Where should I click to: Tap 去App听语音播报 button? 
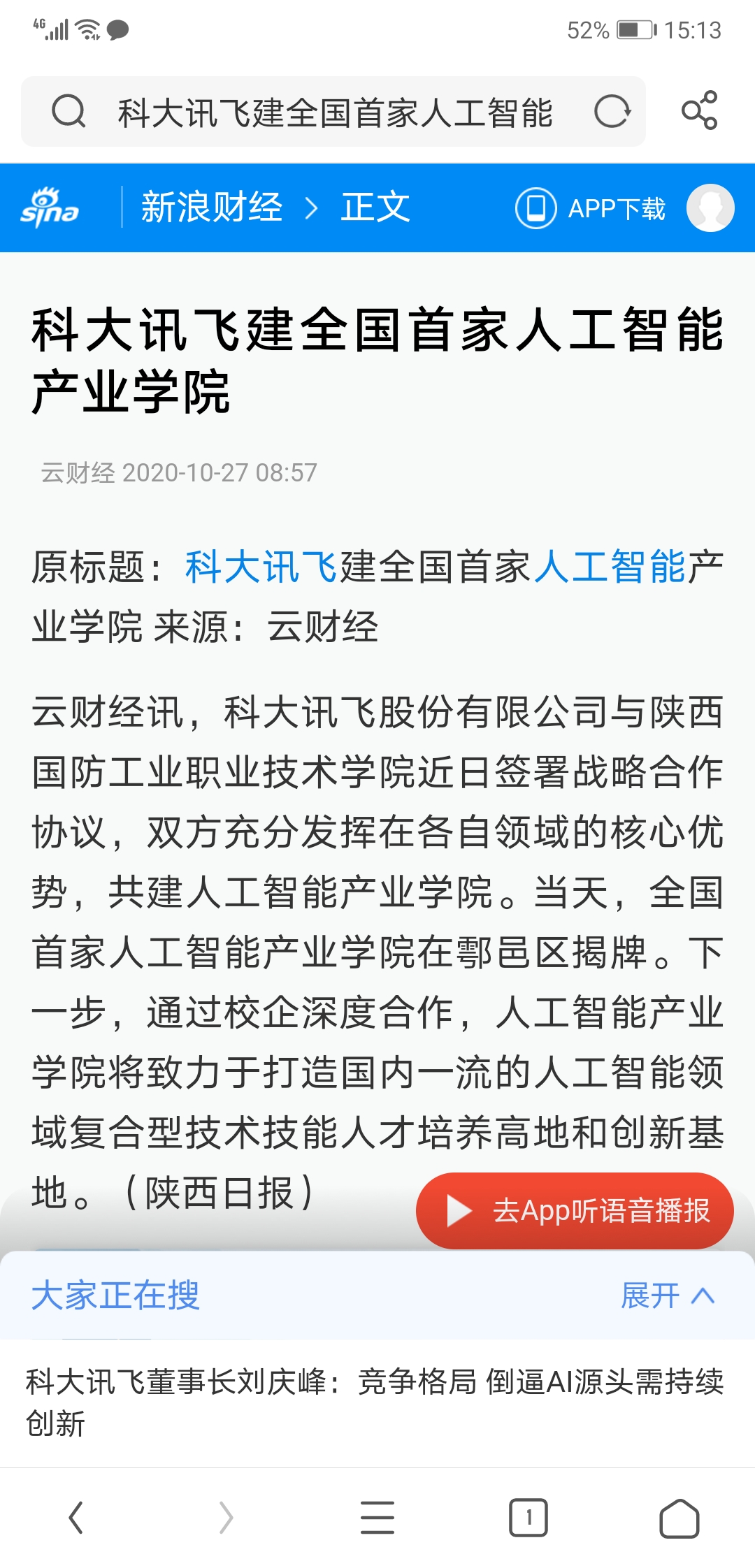(575, 1211)
